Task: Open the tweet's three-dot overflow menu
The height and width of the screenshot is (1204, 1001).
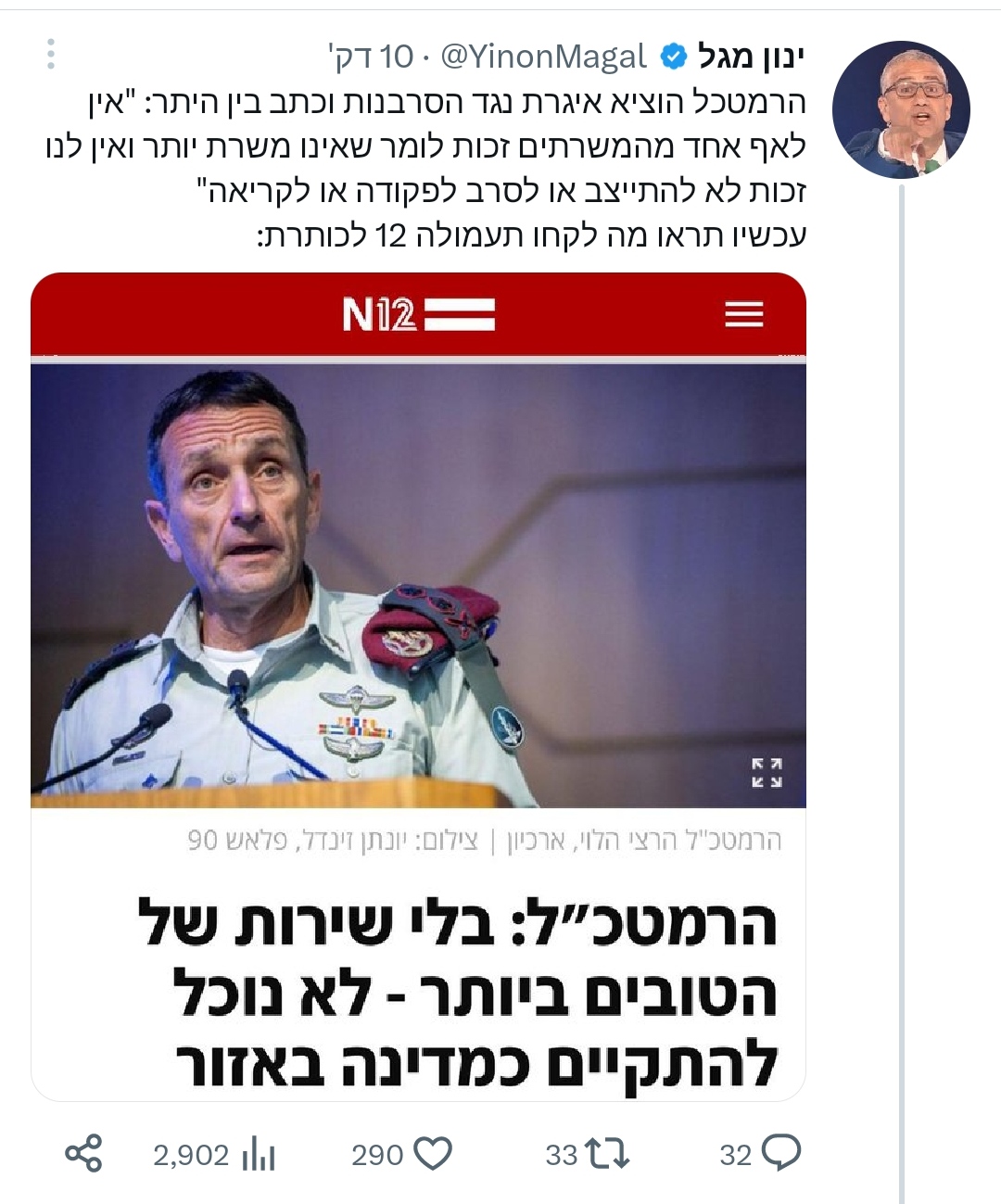Action: tap(51, 55)
